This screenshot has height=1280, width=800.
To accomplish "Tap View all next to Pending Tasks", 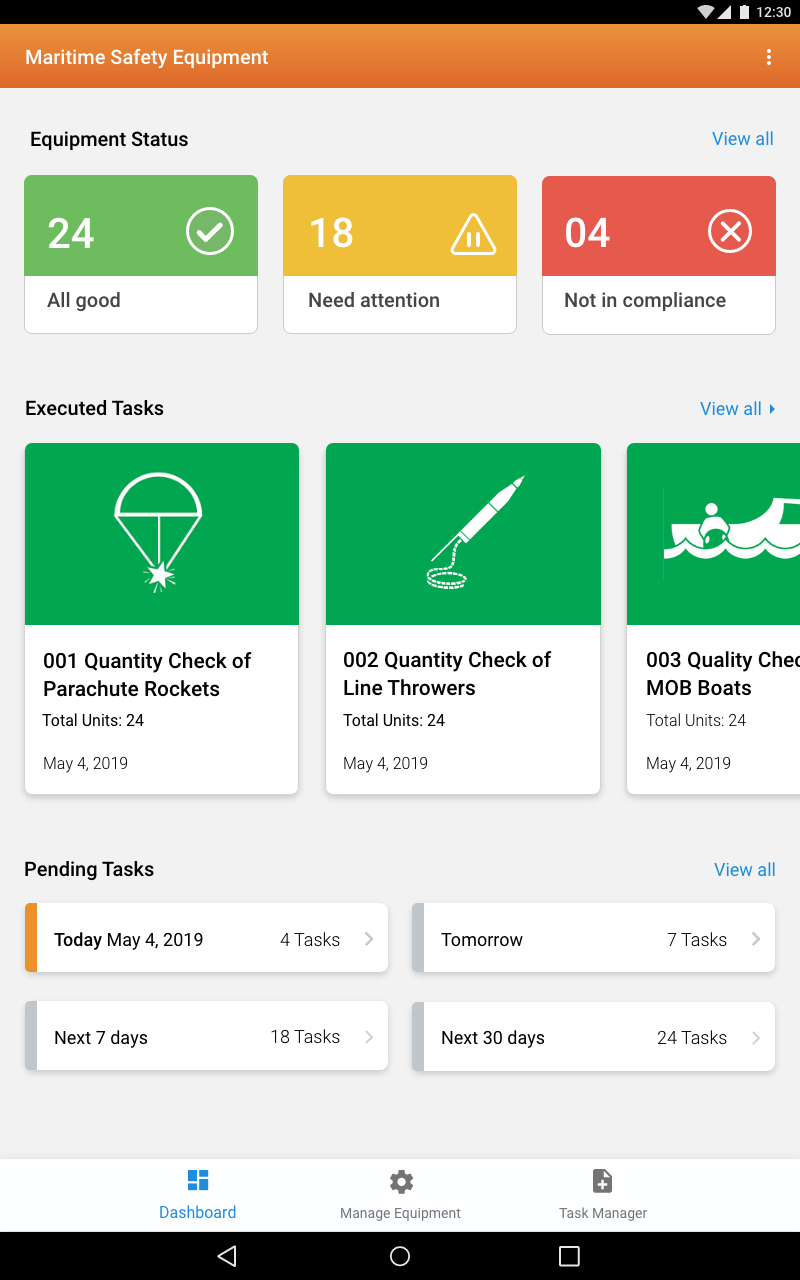I will click(745, 869).
